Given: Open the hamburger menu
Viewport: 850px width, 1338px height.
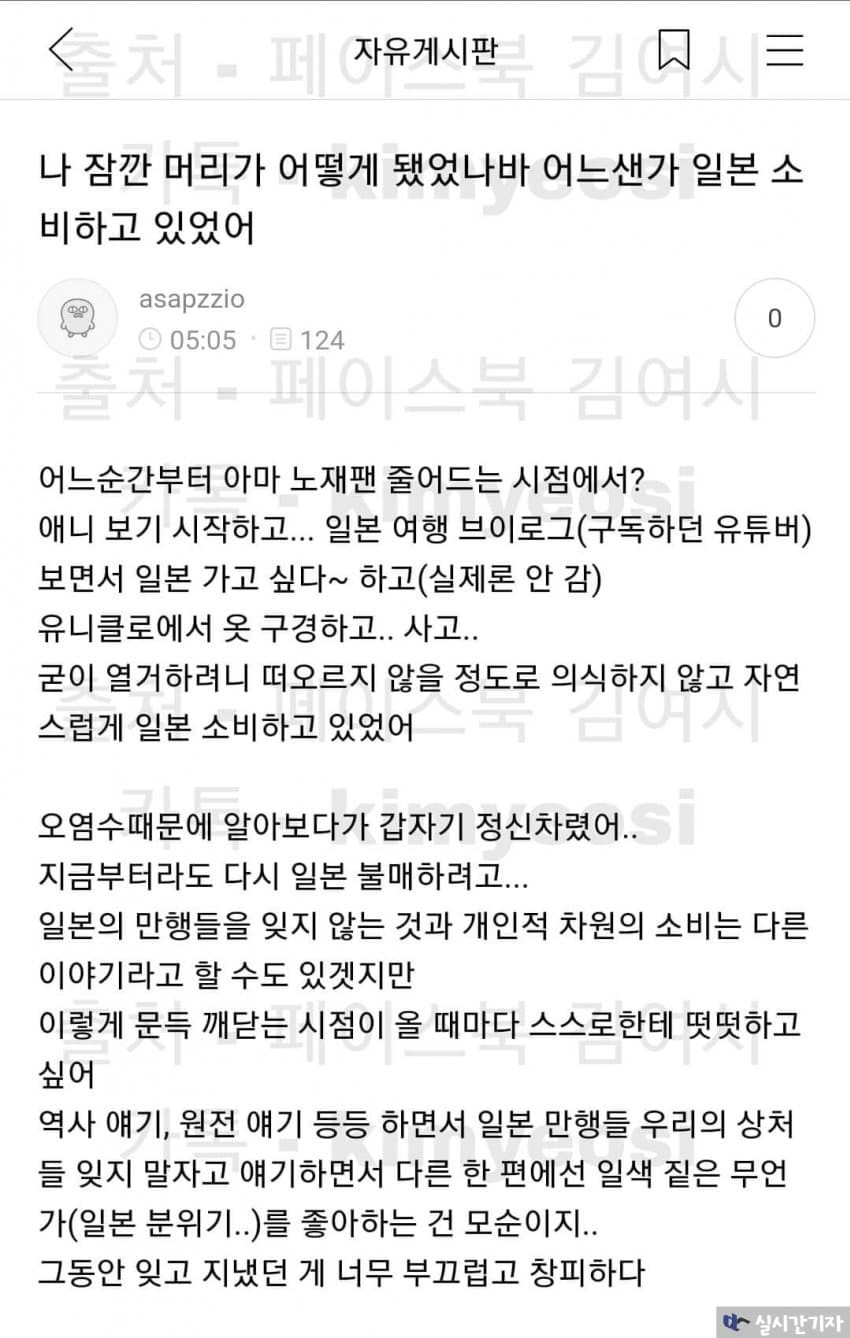Looking at the screenshot, I should (785, 50).
